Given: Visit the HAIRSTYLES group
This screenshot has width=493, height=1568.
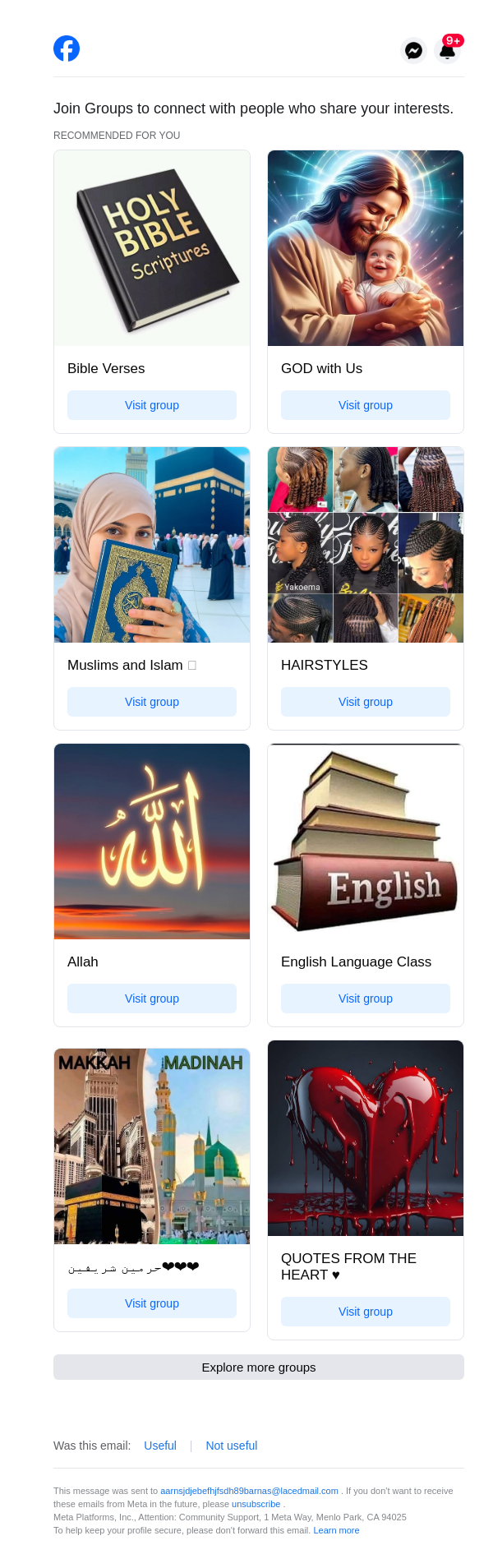Looking at the screenshot, I should click(366, 702).
